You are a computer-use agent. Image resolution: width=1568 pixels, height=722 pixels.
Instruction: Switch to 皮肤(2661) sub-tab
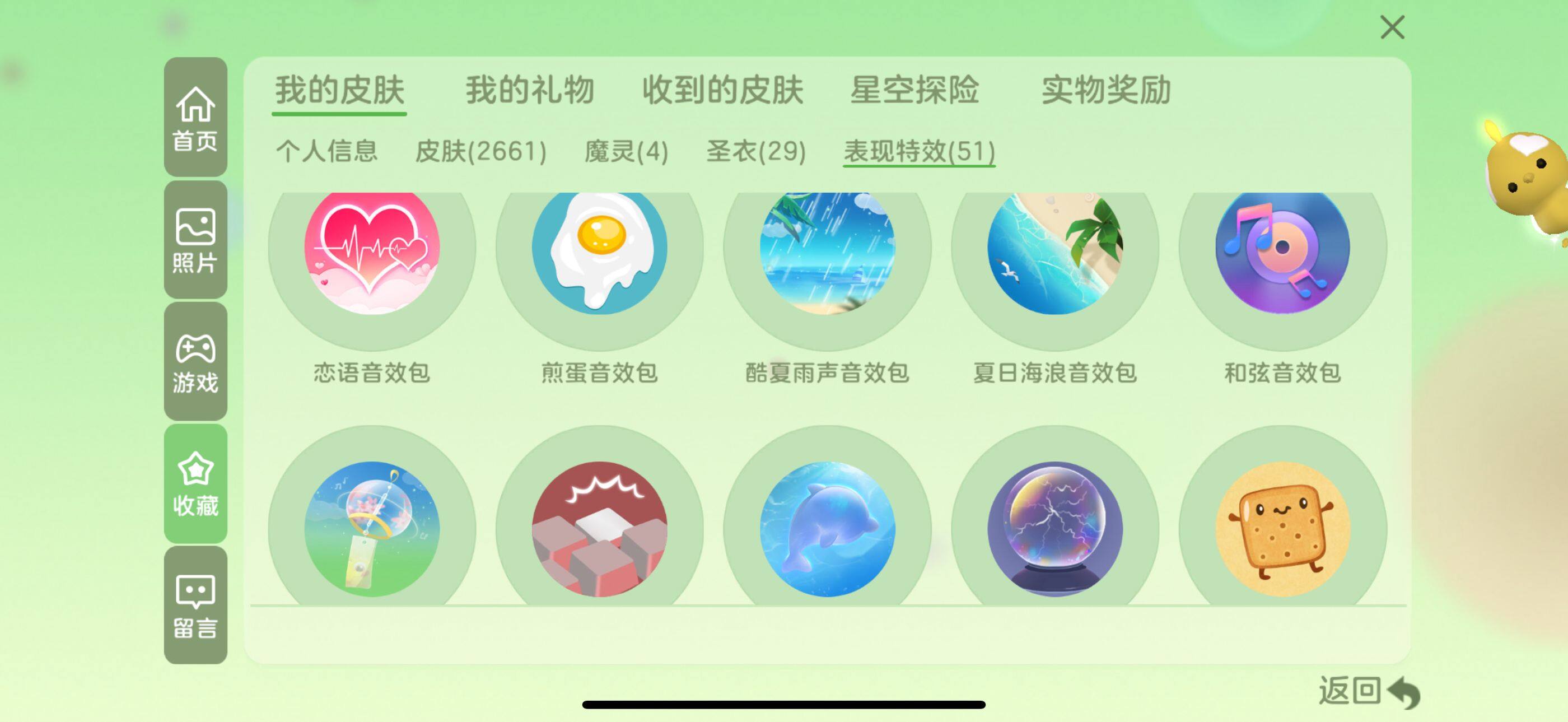click(480, 151)
